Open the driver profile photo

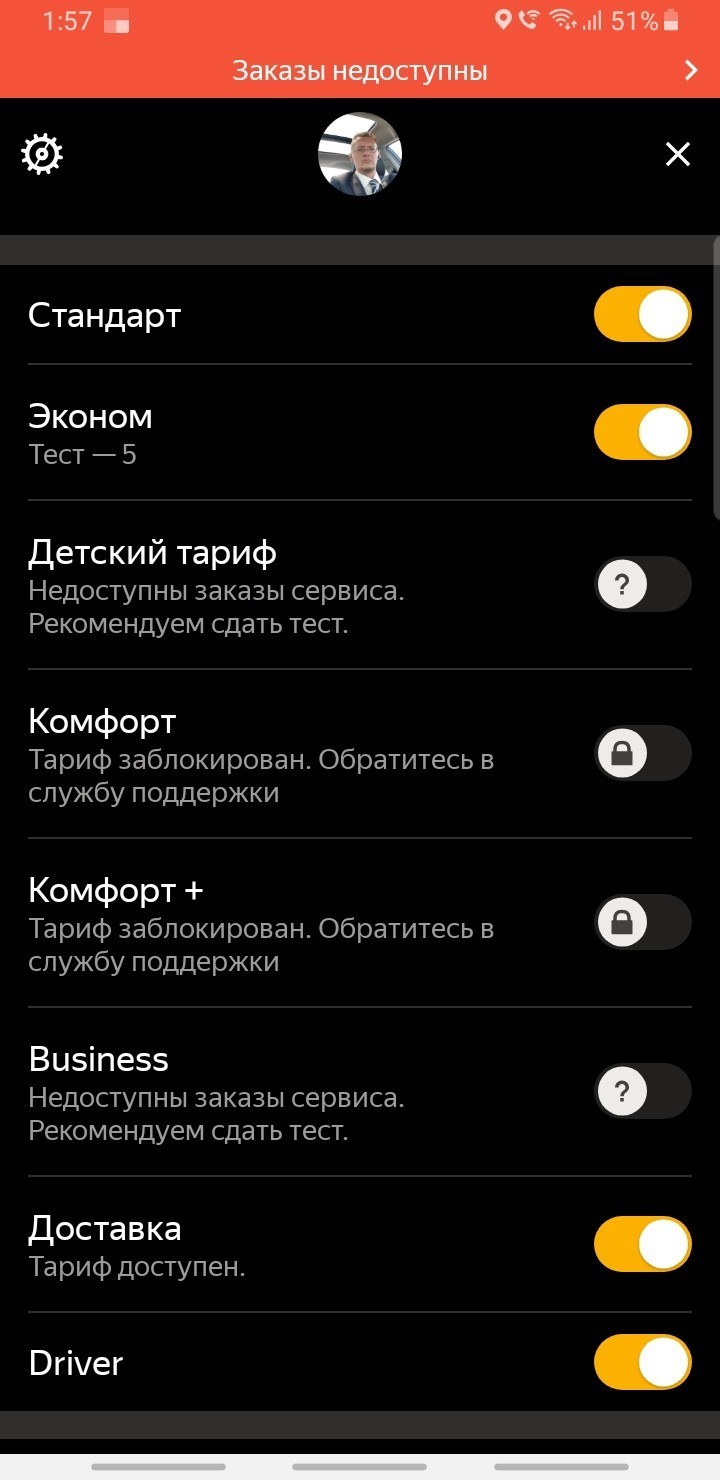click(x=360, y=154)
